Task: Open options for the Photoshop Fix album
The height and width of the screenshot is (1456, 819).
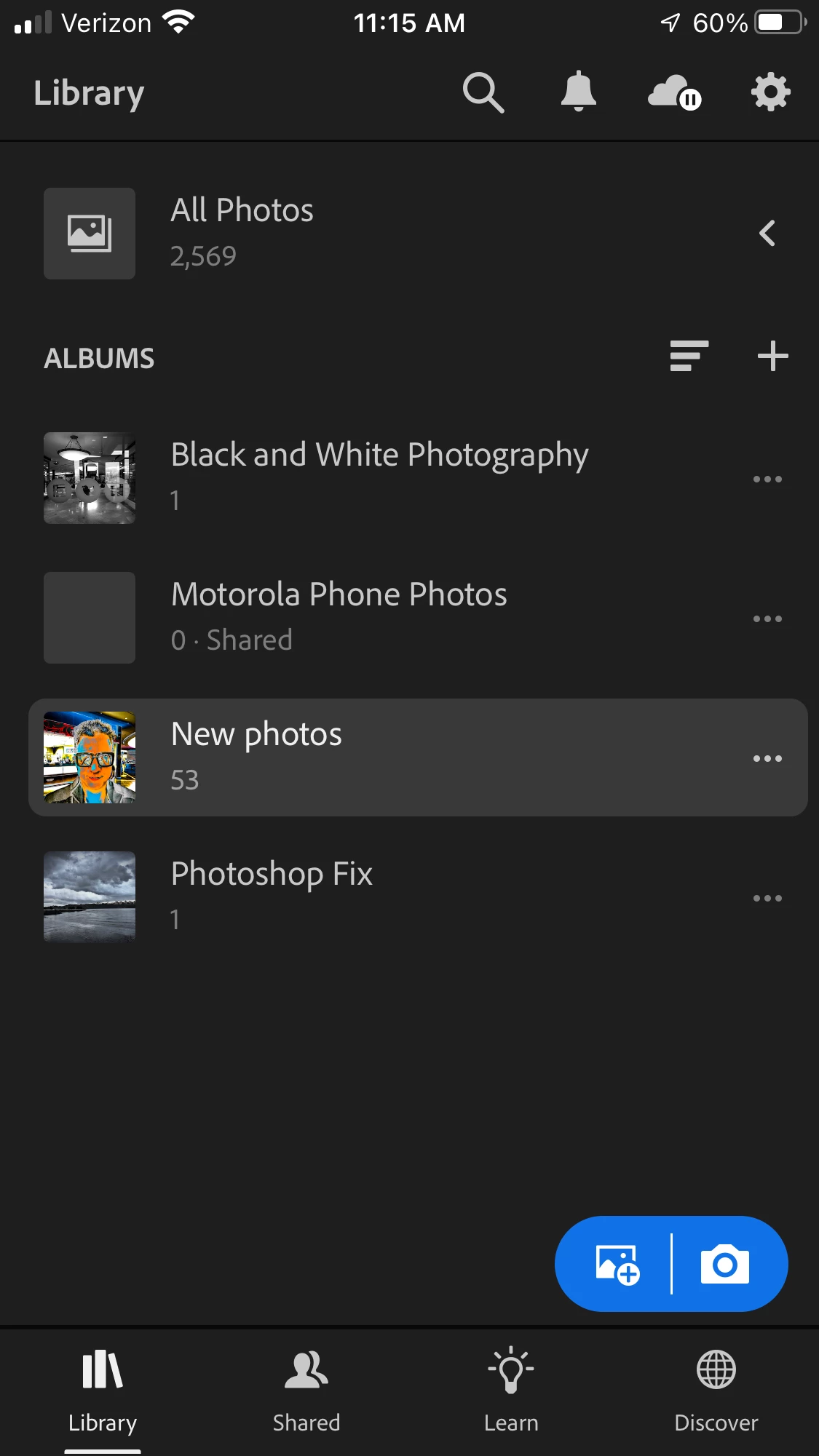Action: 767,899
